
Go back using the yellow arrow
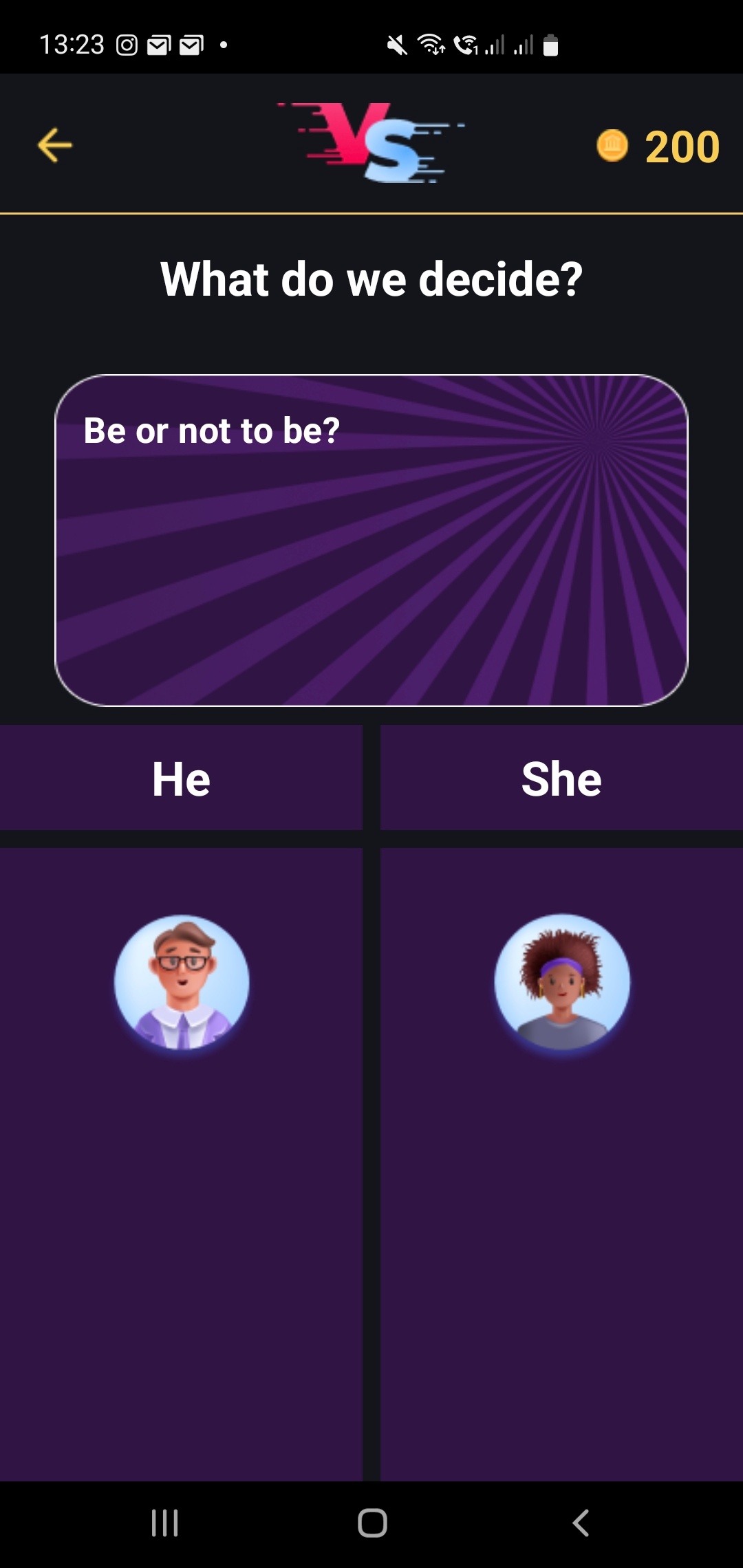(x=55, y=145)
